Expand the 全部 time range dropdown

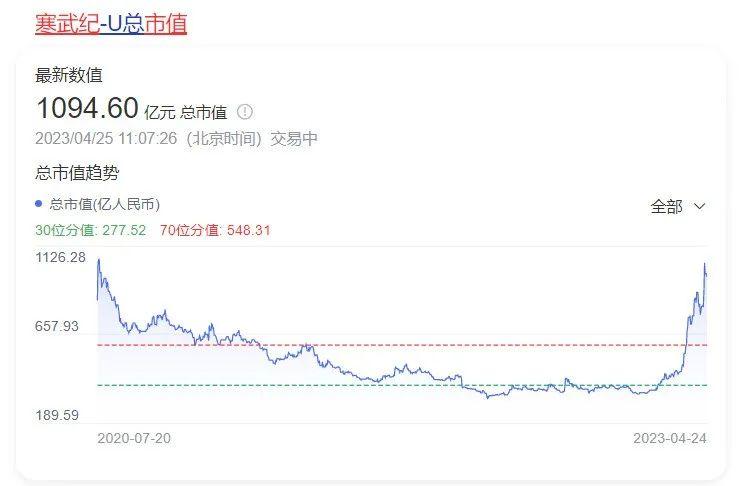679,206
